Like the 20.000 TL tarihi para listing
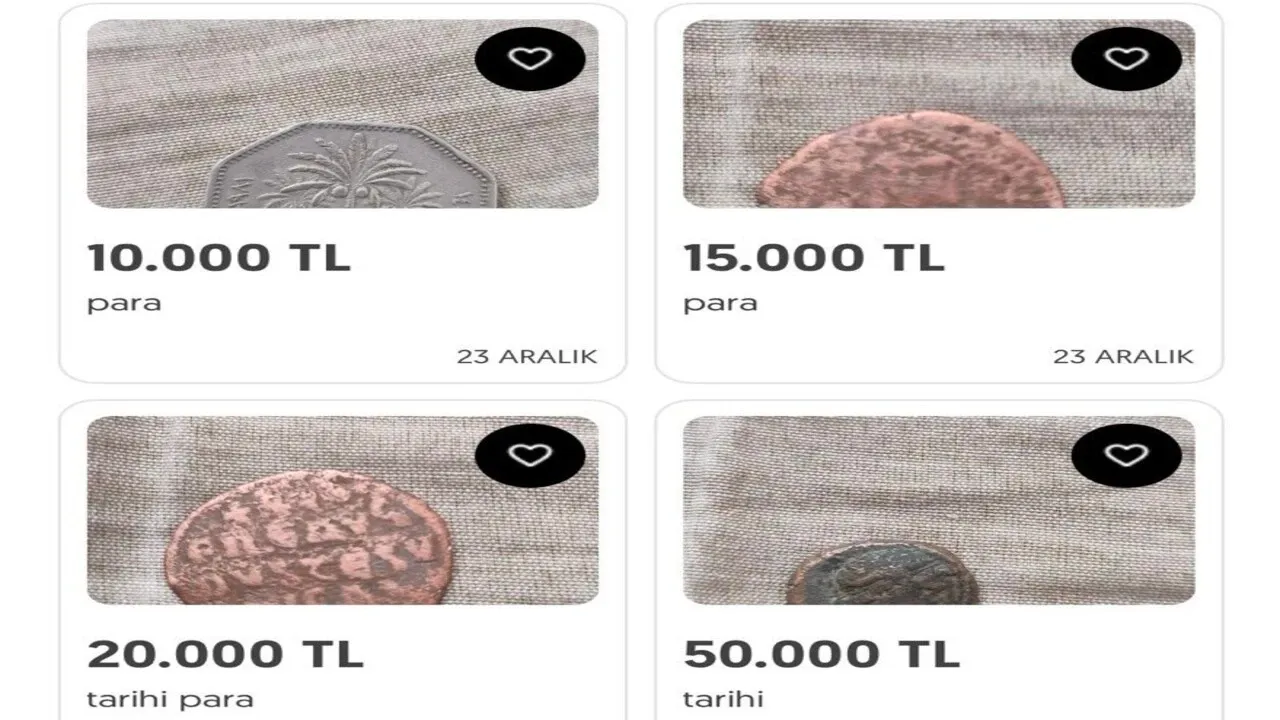1280x720 pixels. (529, 456)
